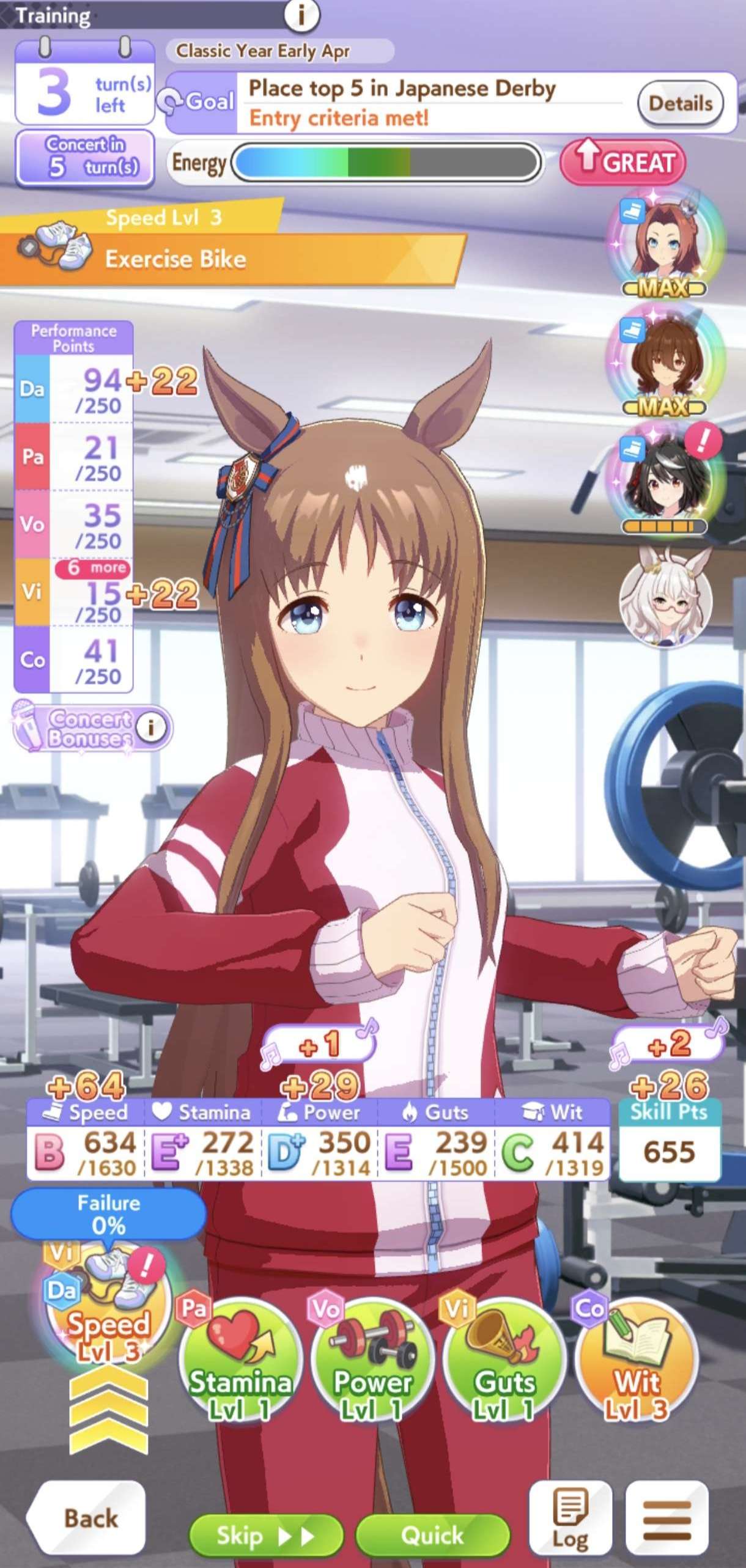This screenshot has height=1568, width=746.
Task: View goal Details
Action: [x=680, y=103]
